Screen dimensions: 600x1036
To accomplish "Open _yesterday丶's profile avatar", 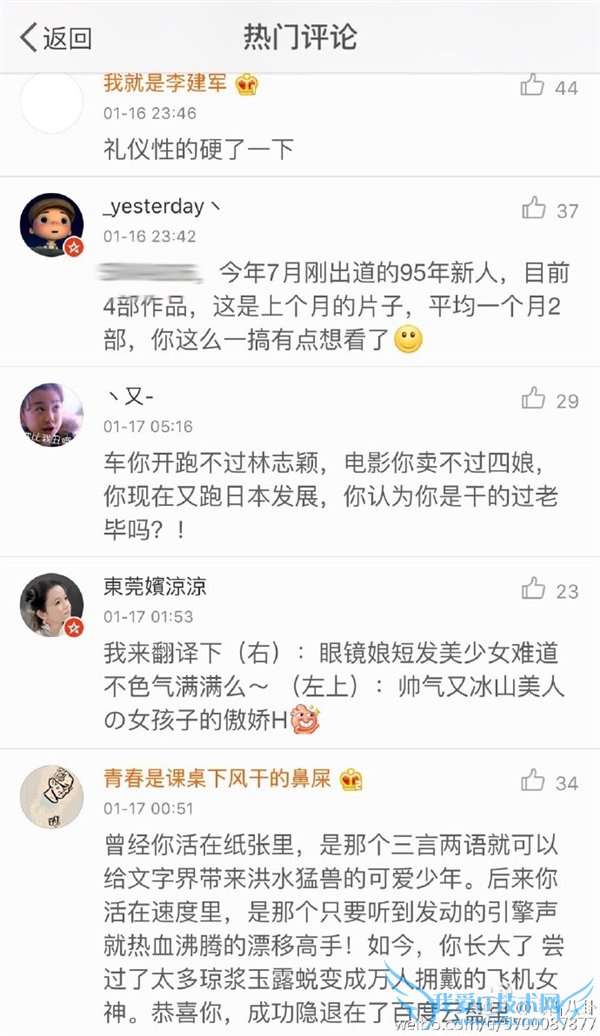I will [x=52, y=225].
